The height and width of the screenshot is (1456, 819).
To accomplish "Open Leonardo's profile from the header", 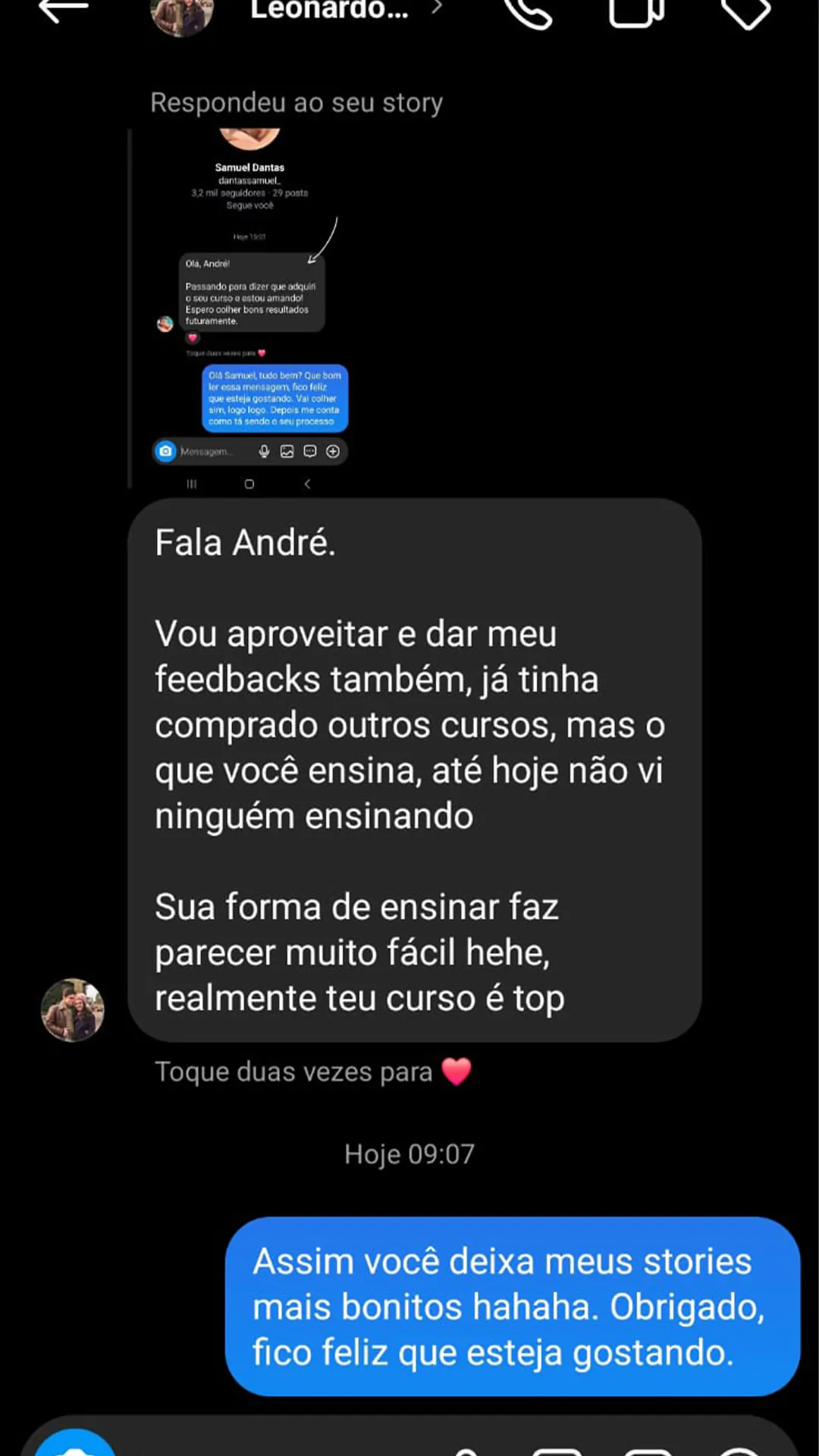I will 328,11.
